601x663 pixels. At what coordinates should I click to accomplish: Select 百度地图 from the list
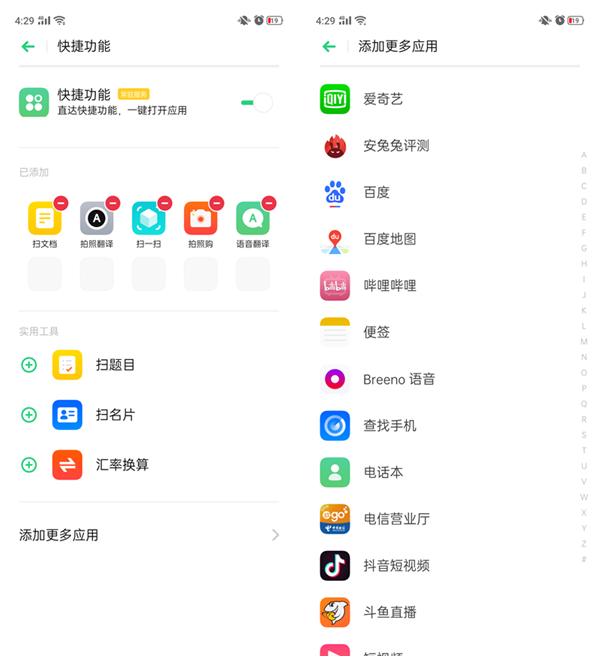(x=389, y=239)
